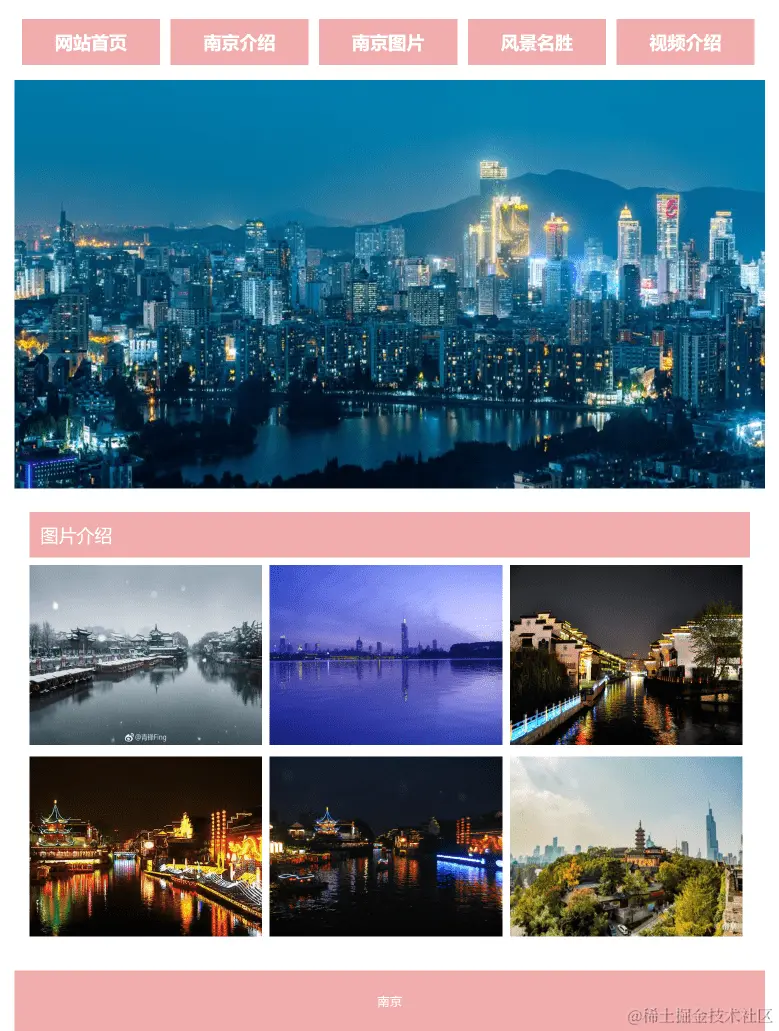
Task: Open the 南京介绍 section
Action: [239, 43]
